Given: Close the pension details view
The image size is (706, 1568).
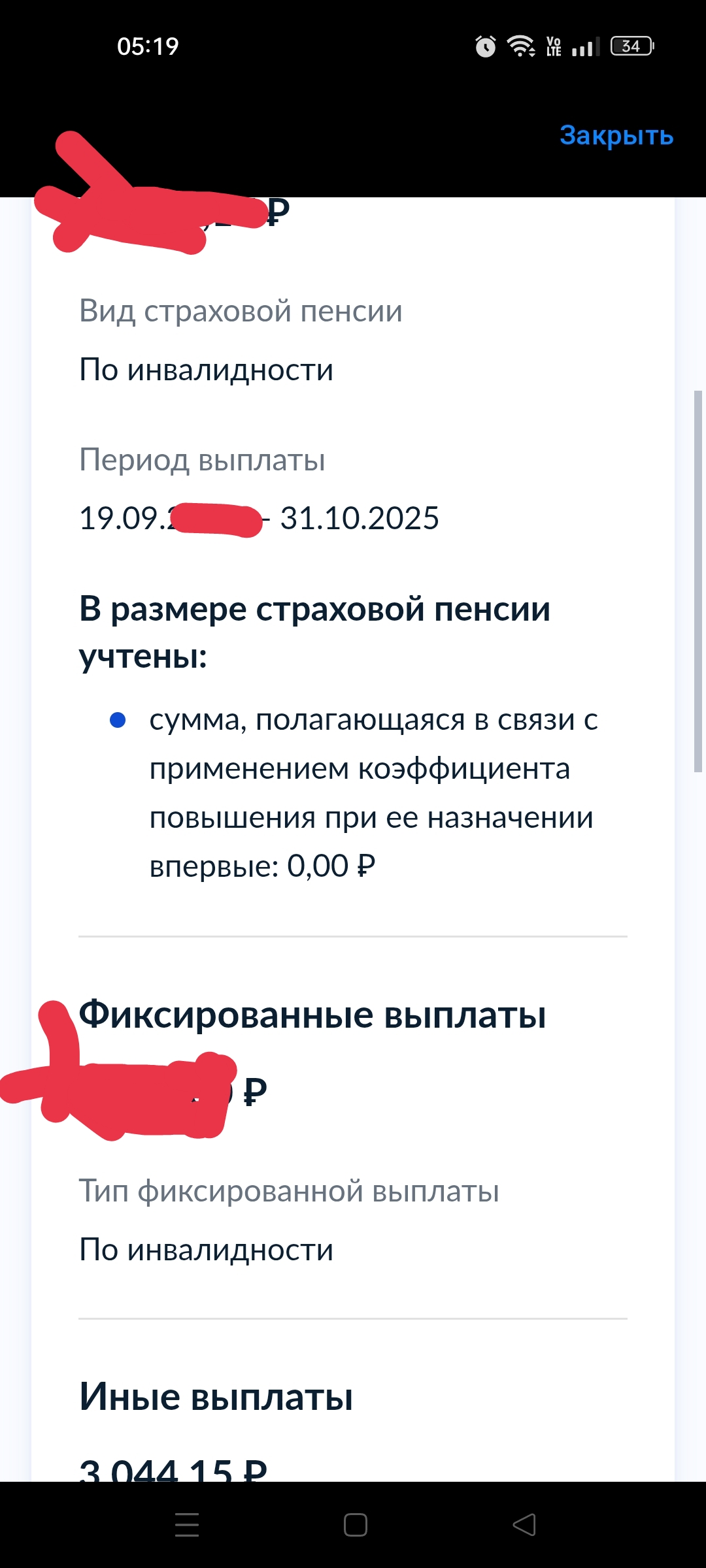Looking at the screenshot, I should click(616, 135).
